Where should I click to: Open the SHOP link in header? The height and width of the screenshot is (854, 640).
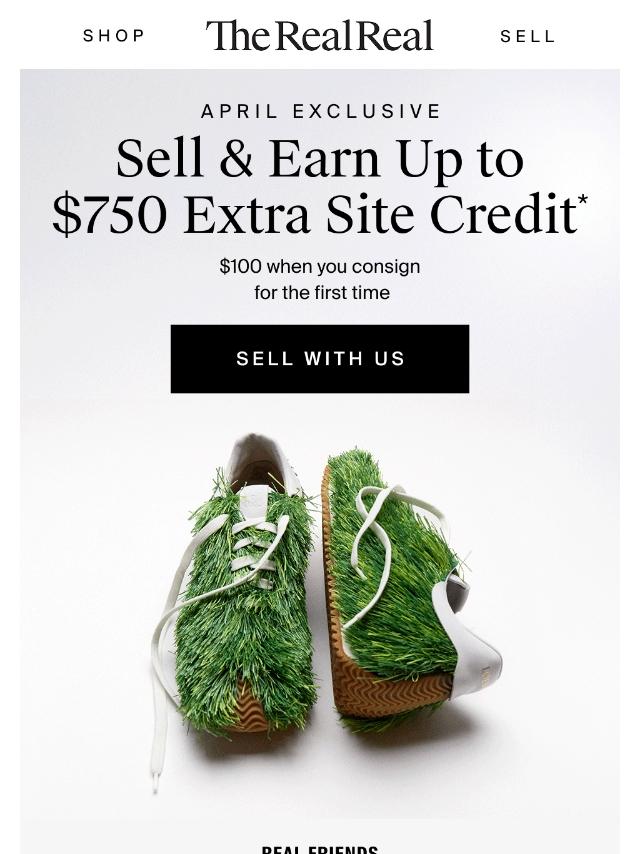114,36
